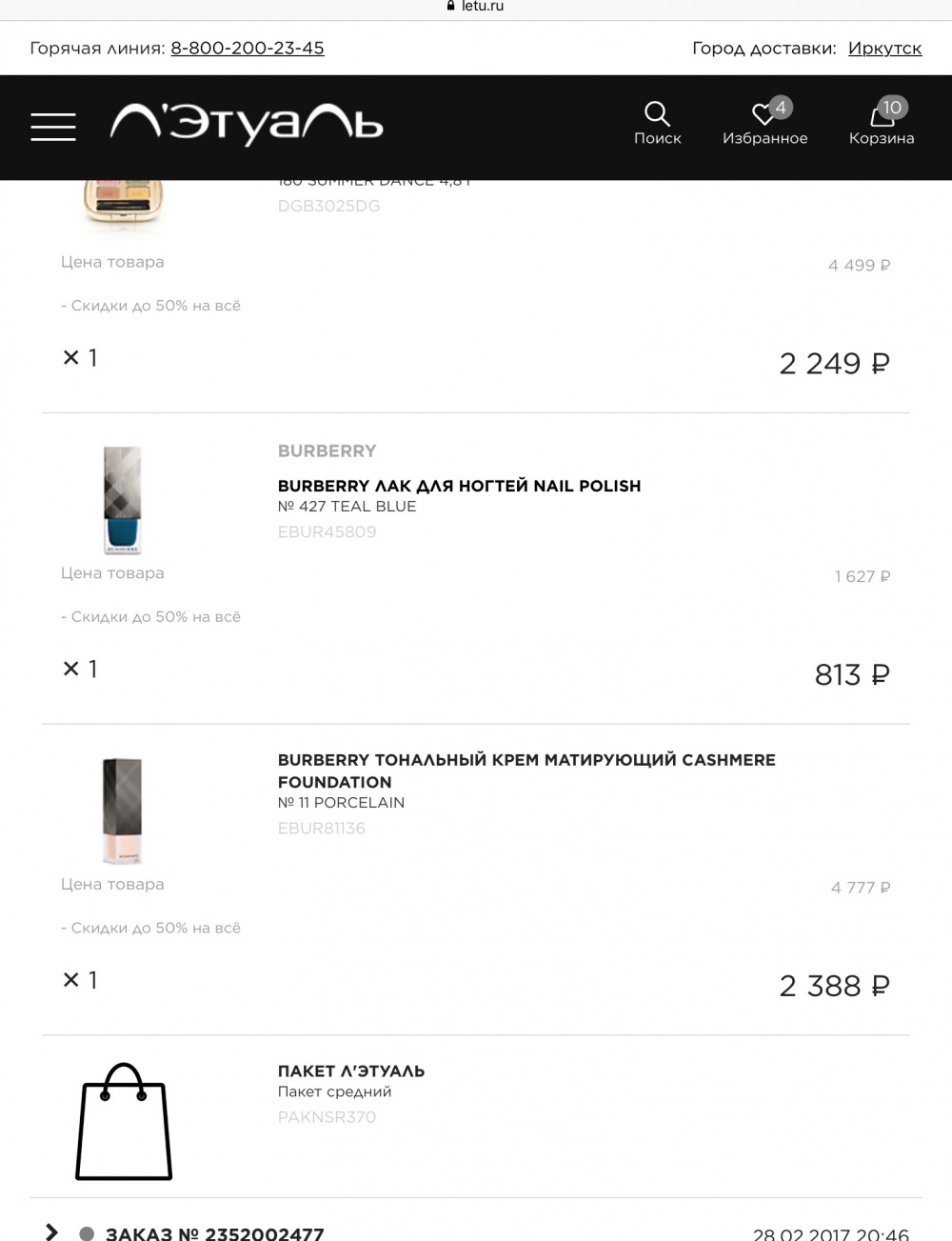Open Burberry nail polish thumbnail
Viewport: 952px width, 1241px height.
[x=122, y=500]
